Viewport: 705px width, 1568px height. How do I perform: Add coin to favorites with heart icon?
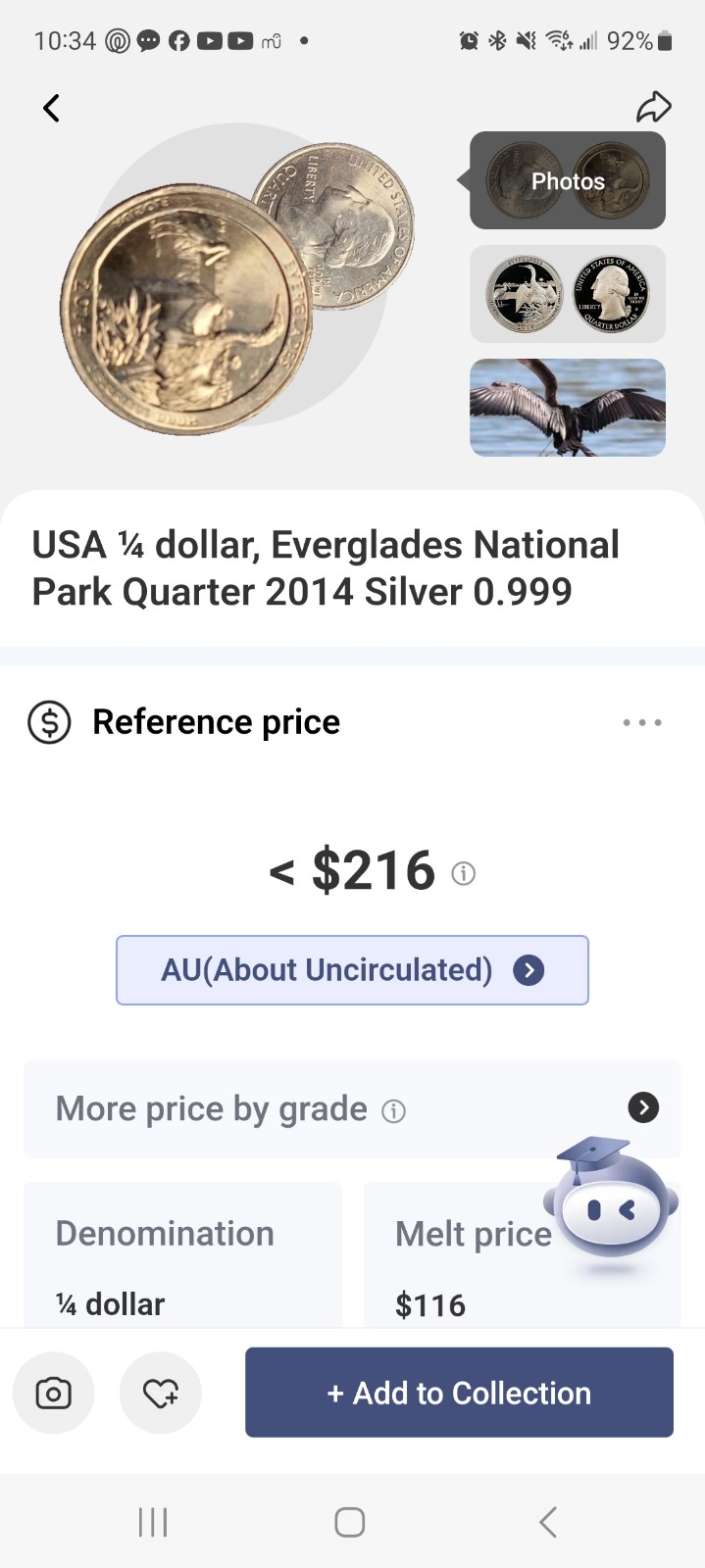point(161,1393)
